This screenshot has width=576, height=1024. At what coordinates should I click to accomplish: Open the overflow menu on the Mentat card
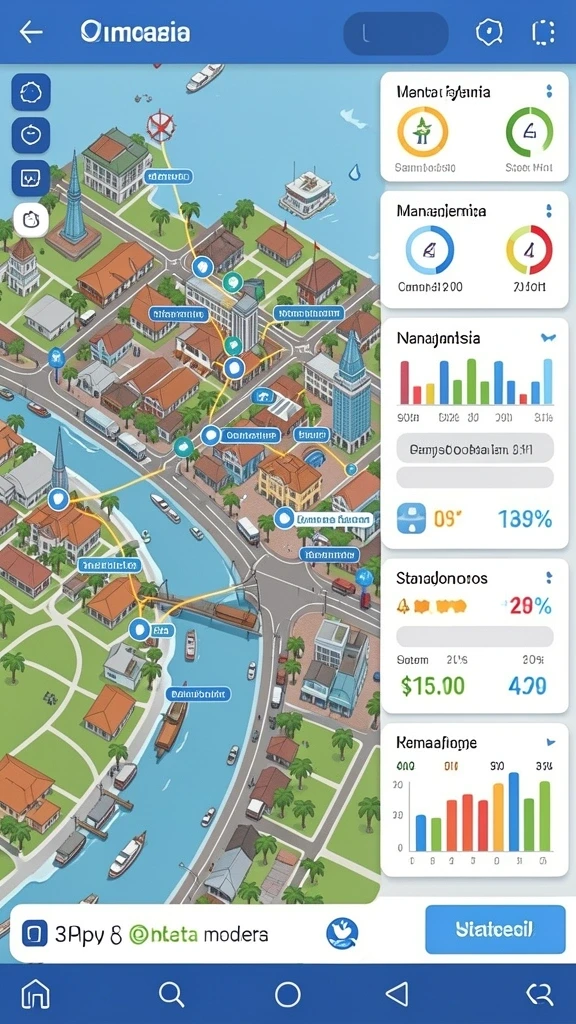tap(549, 91)
